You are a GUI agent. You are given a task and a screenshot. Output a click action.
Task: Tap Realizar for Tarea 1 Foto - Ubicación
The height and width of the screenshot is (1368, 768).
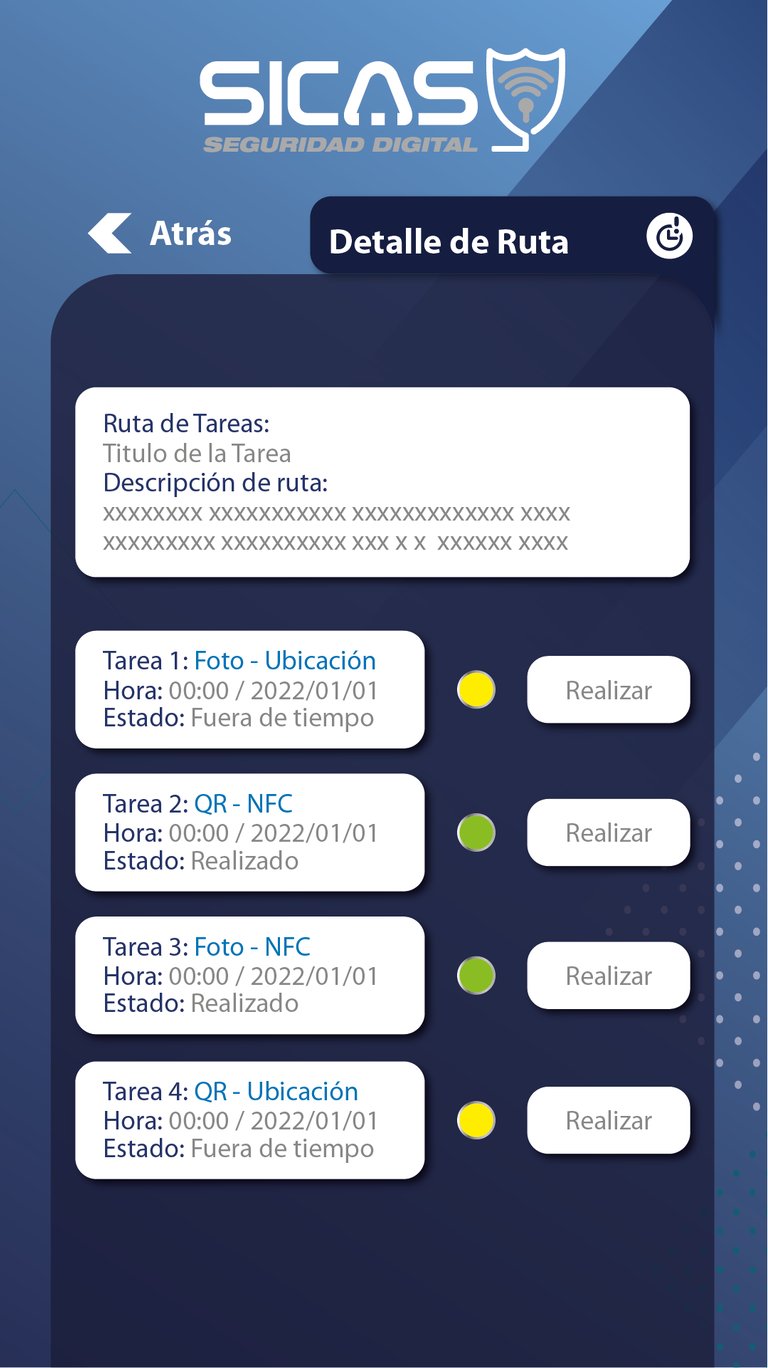coord(608,690)
